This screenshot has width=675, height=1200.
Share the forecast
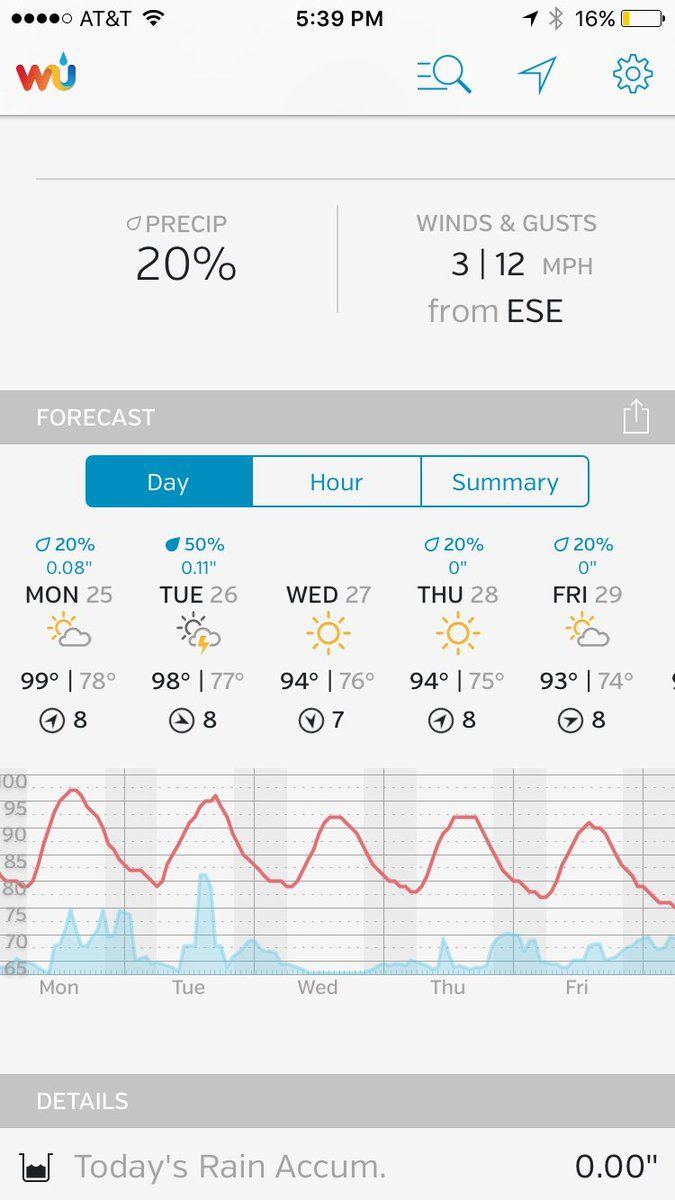coord(636,417)
